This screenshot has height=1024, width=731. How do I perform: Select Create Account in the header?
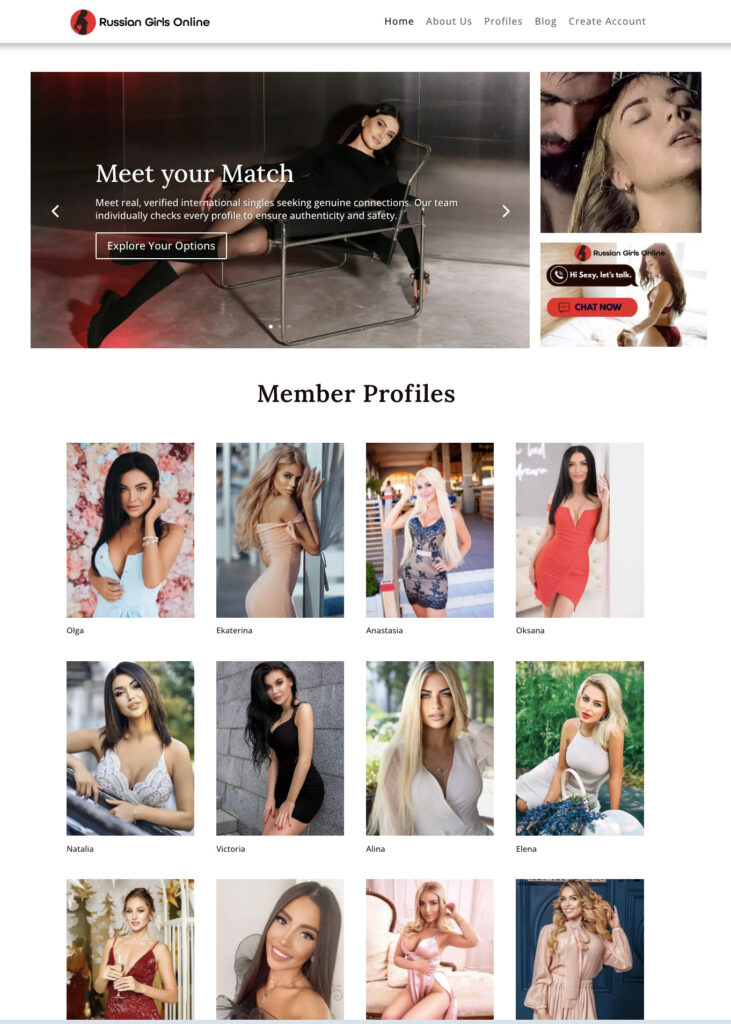[x=607, y=21]
